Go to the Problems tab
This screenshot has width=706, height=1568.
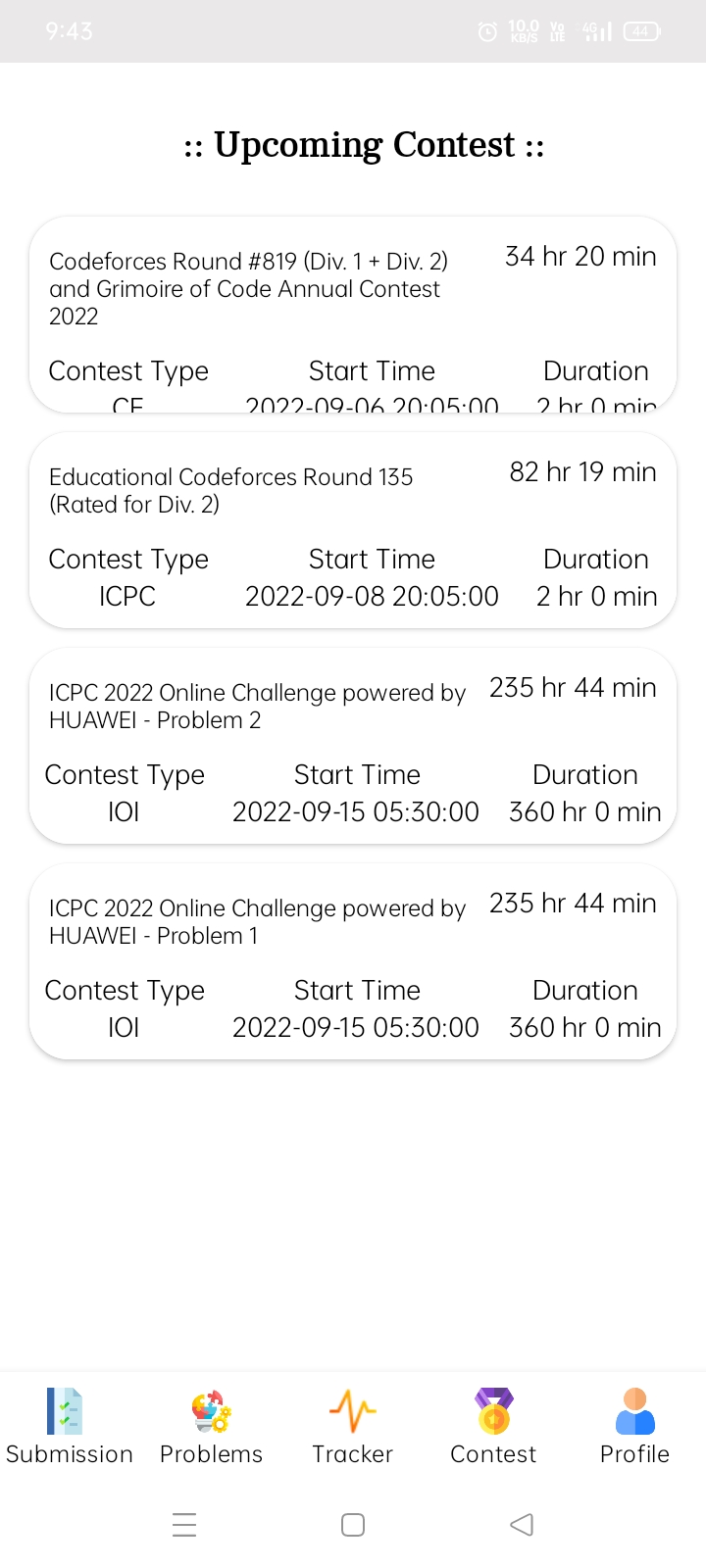click(211, 1427)
